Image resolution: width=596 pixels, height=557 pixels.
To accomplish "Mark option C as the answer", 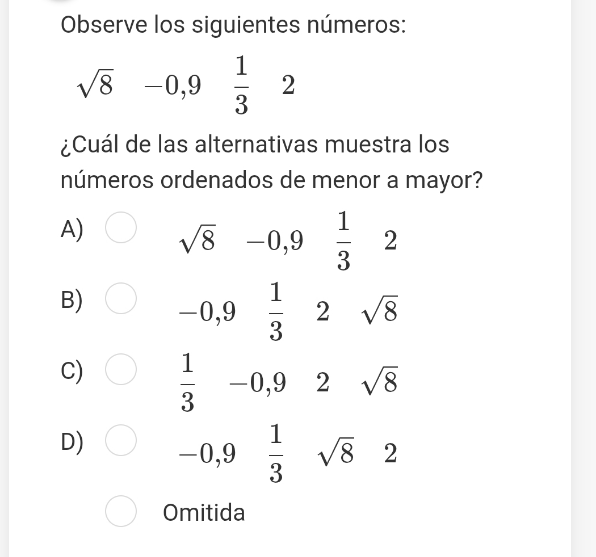I will pos(121,369).
